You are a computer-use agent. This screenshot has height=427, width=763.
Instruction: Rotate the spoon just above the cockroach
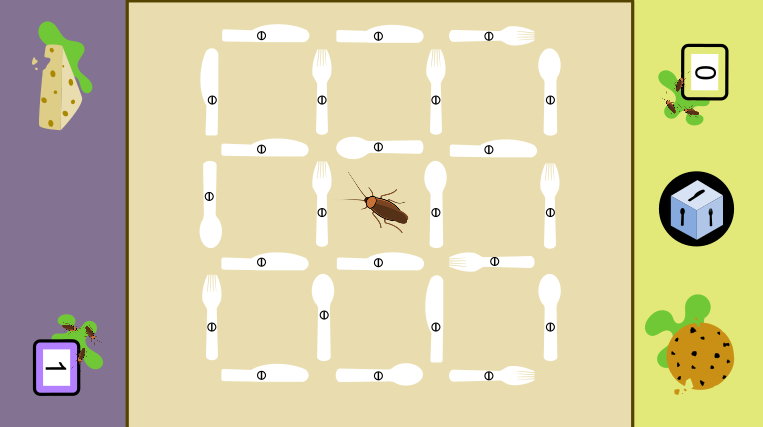click(x=378, y=147)
